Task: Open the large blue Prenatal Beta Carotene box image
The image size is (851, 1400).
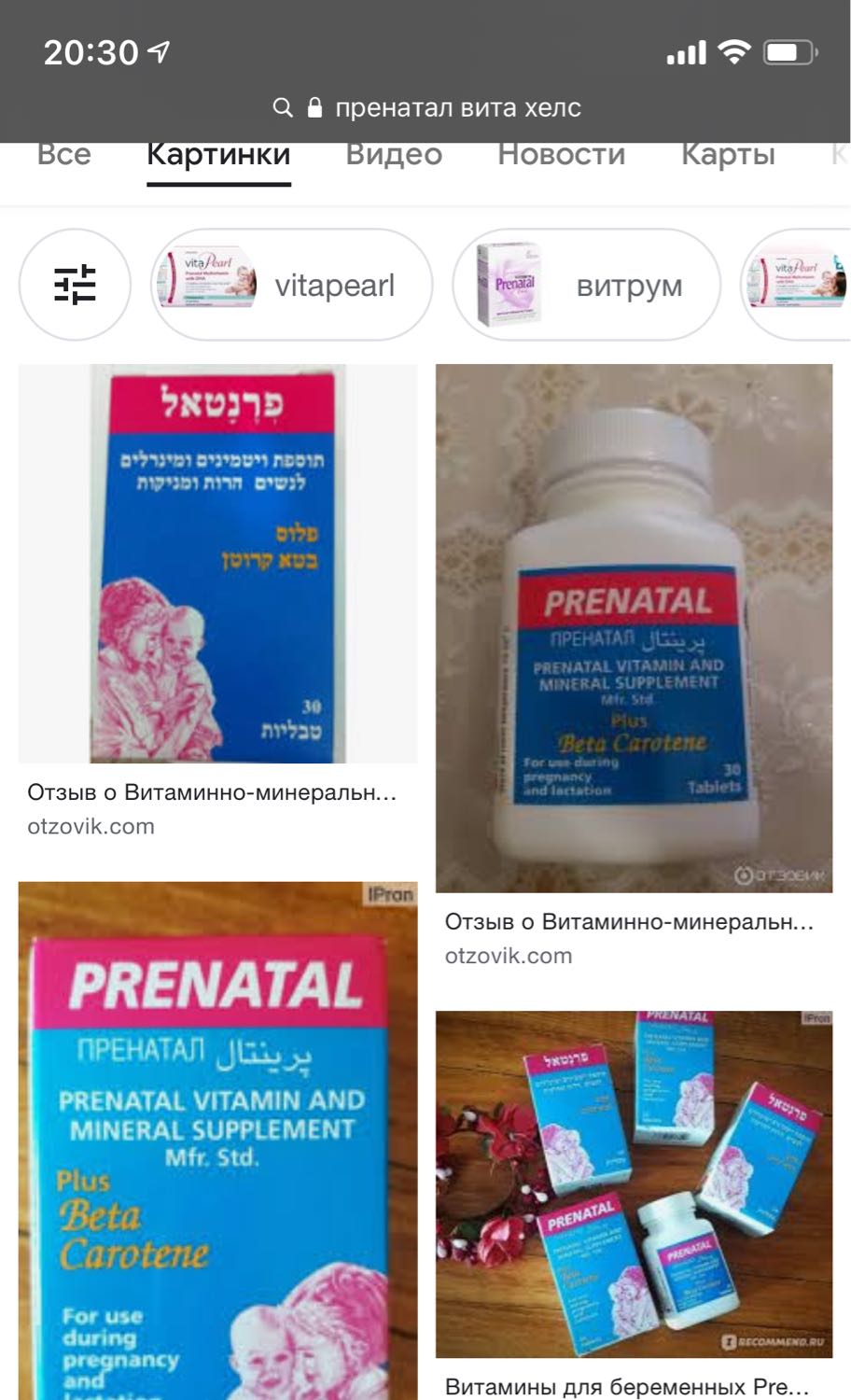Action: [217, 1141]
